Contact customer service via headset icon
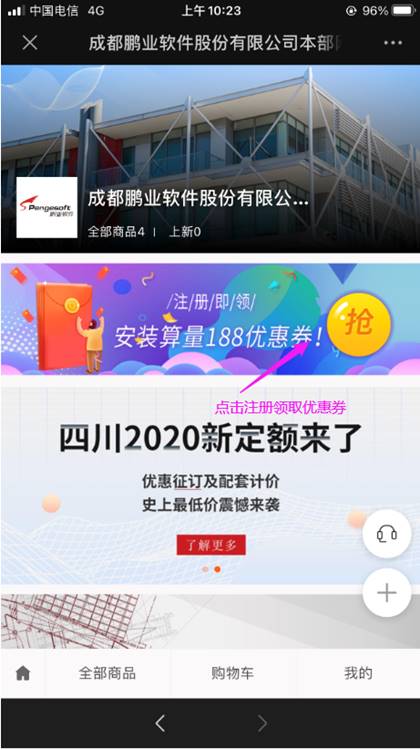 pos(387,534)
